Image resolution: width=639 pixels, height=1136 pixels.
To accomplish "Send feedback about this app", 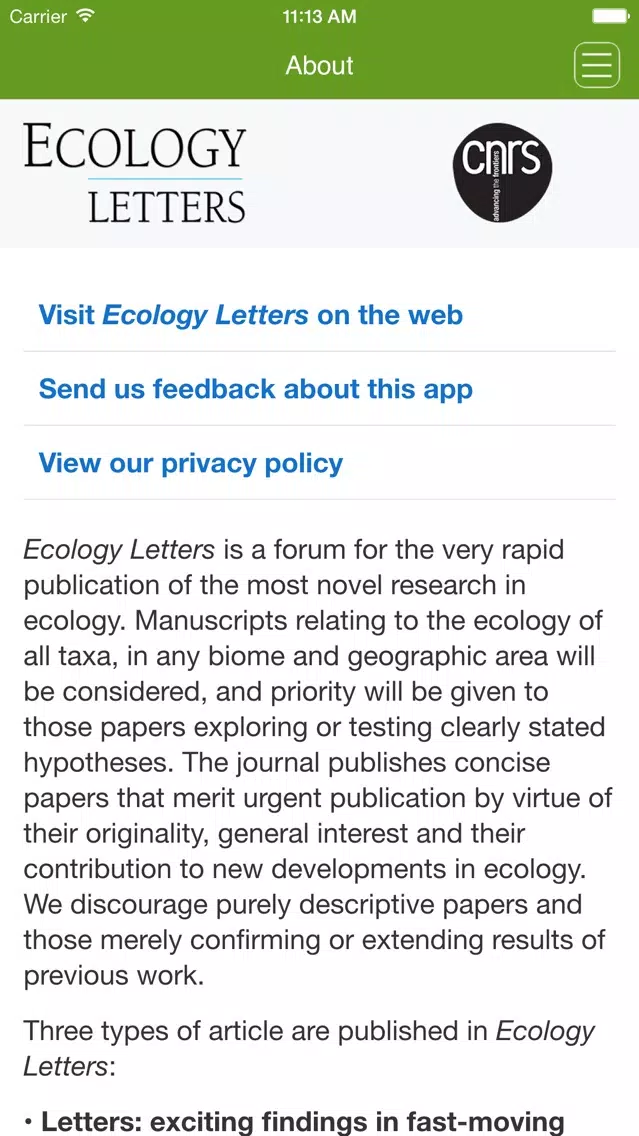I will tap(320, 389).
